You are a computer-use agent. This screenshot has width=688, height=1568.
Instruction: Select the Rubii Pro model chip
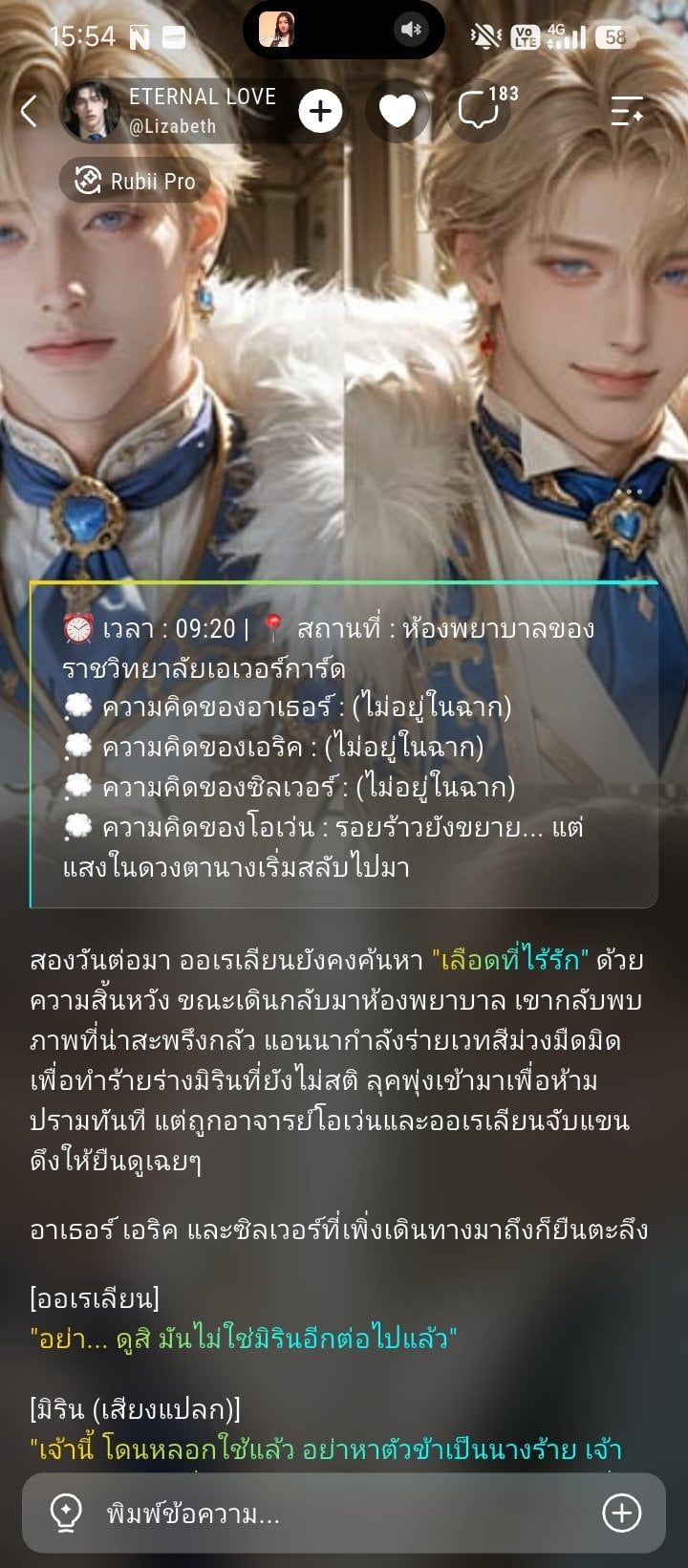click(135, 181)
